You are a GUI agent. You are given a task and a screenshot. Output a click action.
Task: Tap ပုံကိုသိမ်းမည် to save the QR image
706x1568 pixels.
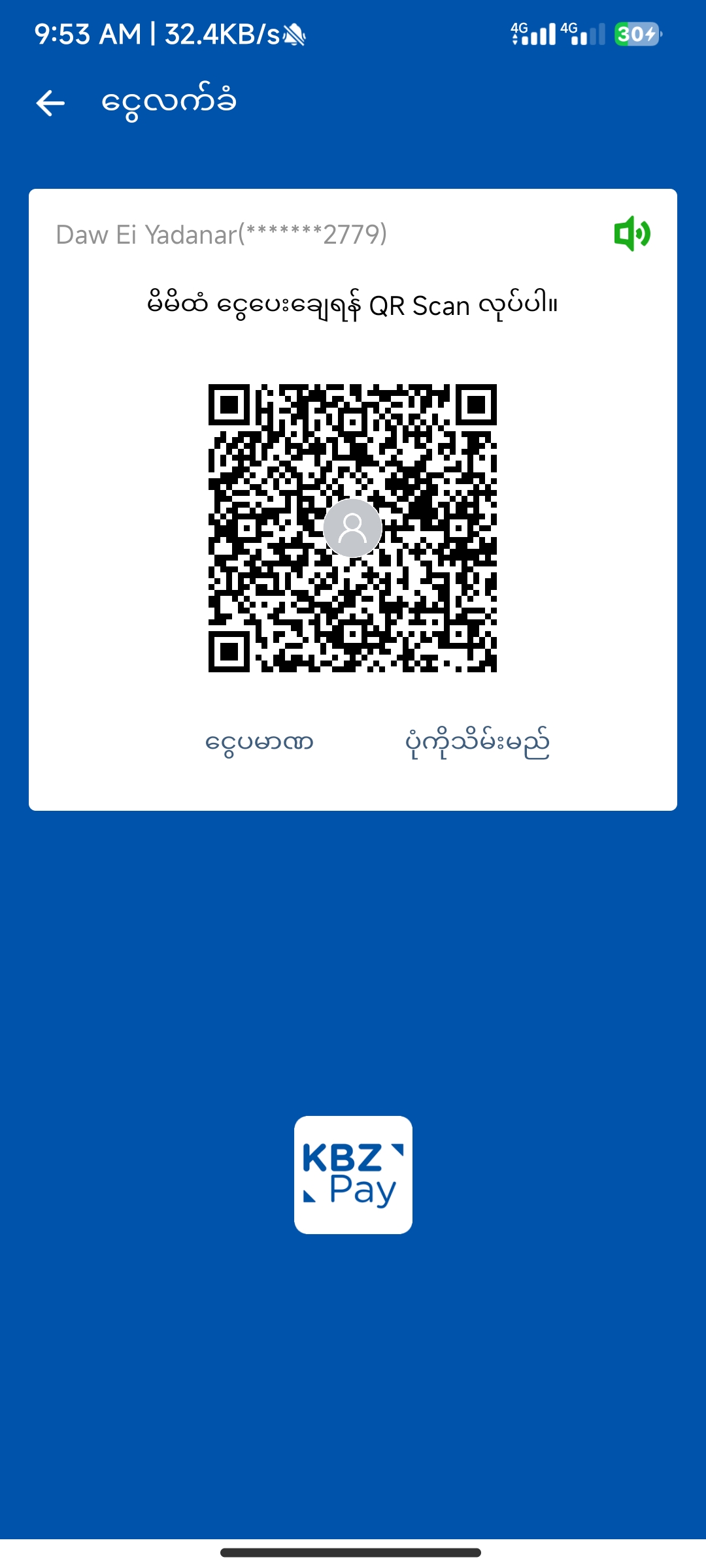(x=477, y=743)
